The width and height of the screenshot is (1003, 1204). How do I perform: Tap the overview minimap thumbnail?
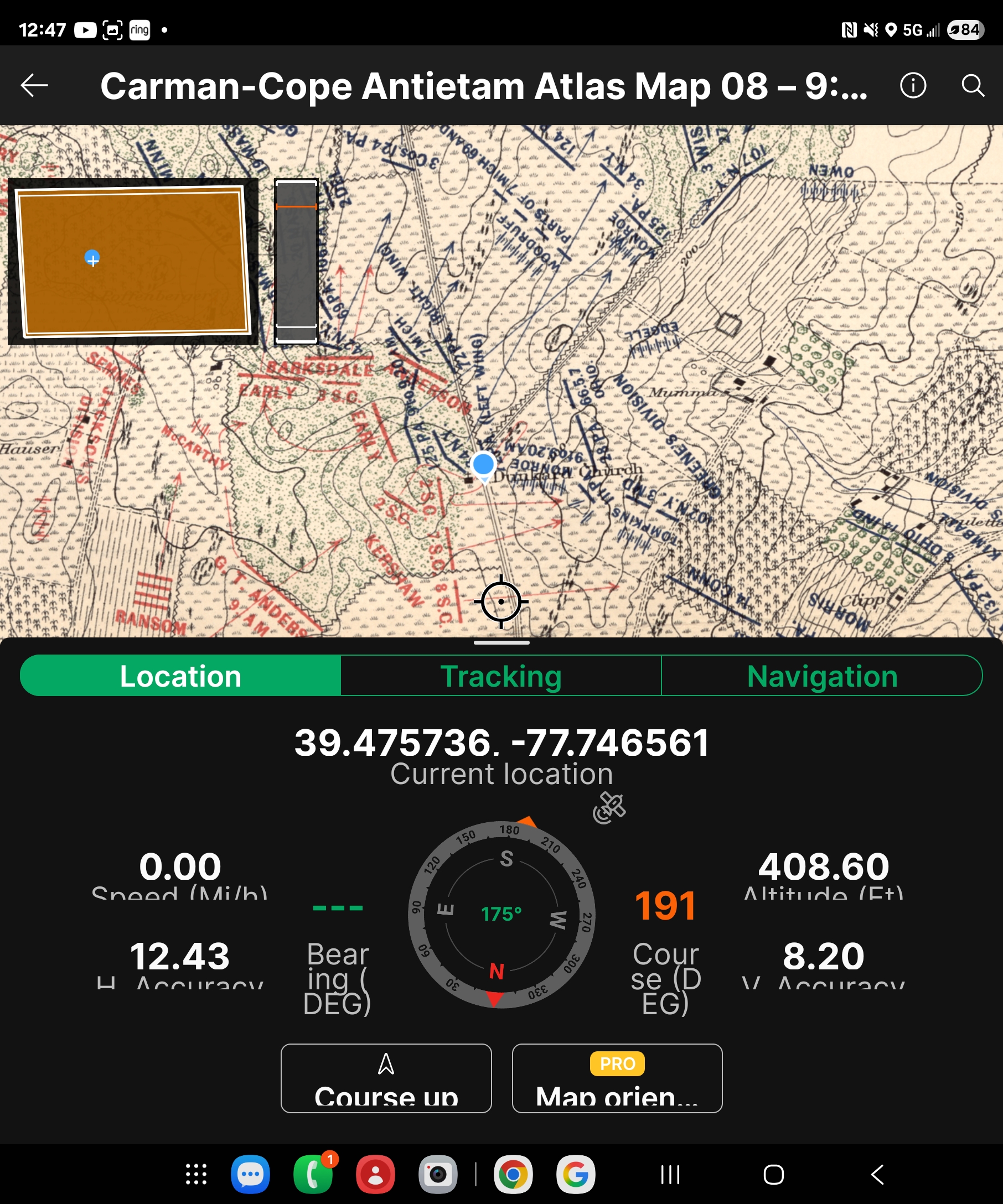[133, 262]
